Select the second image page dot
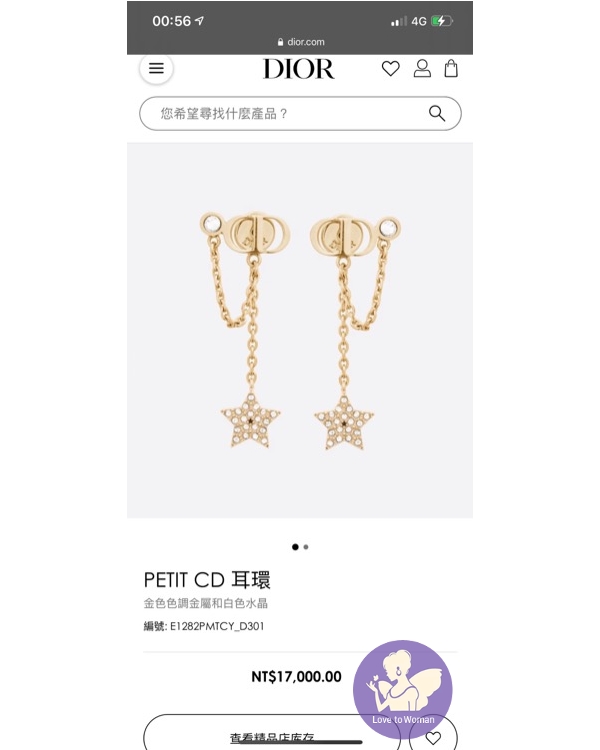This screenshot has height=750, width=600. click(306, 547)
